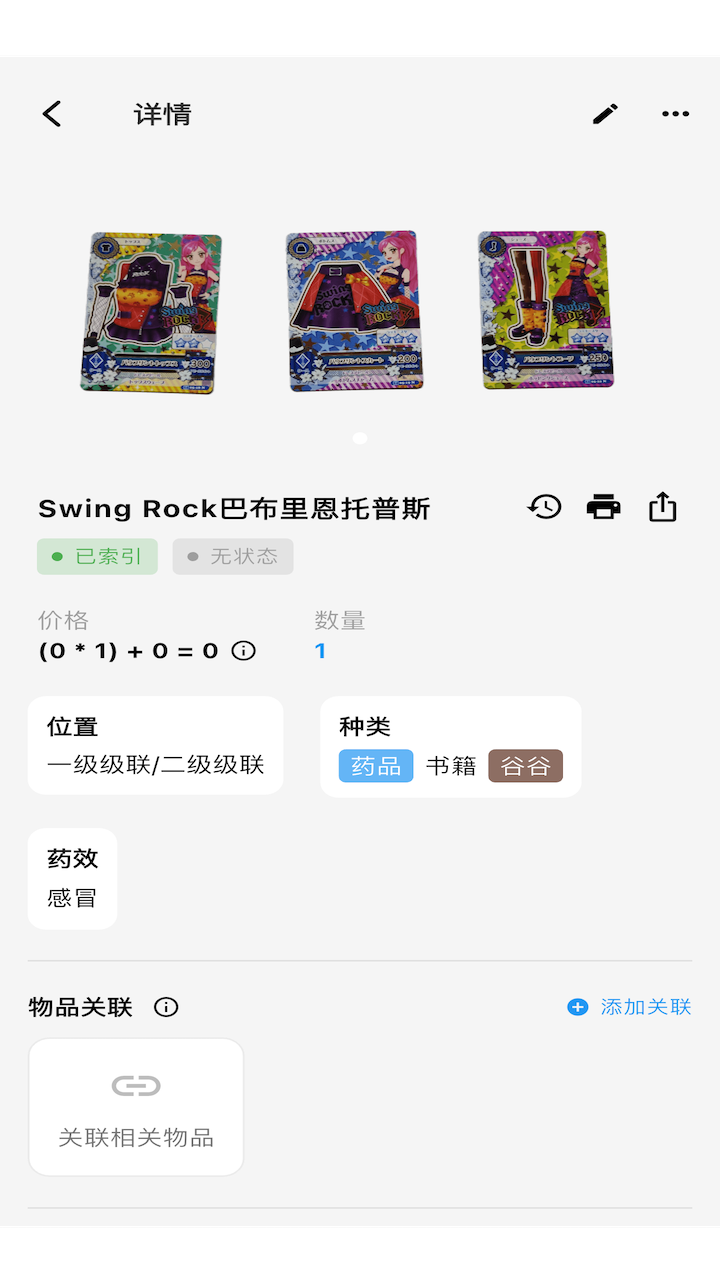Open the item's card photo

point(350,310)
